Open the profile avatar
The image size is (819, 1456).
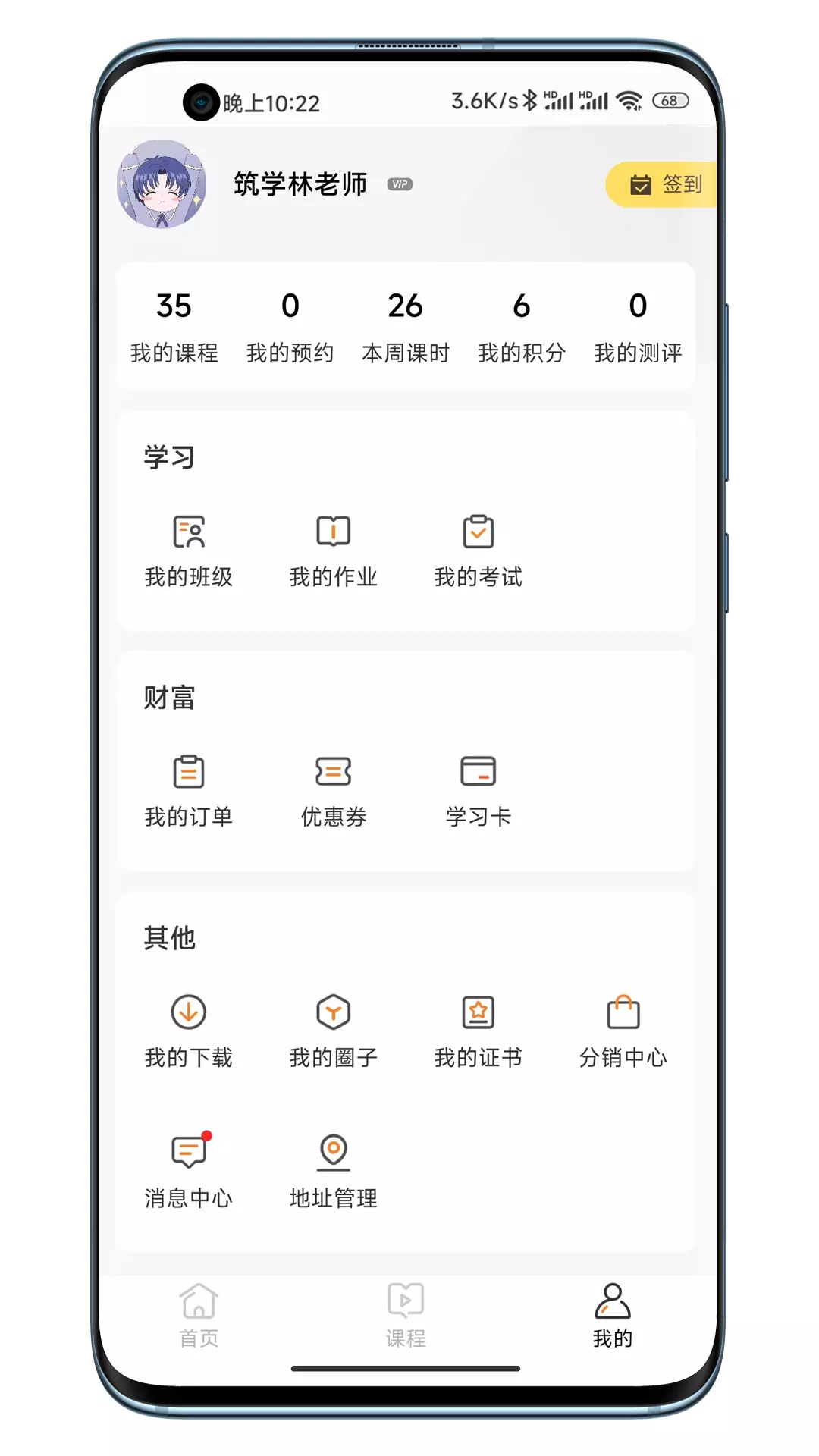coord(162,184)
